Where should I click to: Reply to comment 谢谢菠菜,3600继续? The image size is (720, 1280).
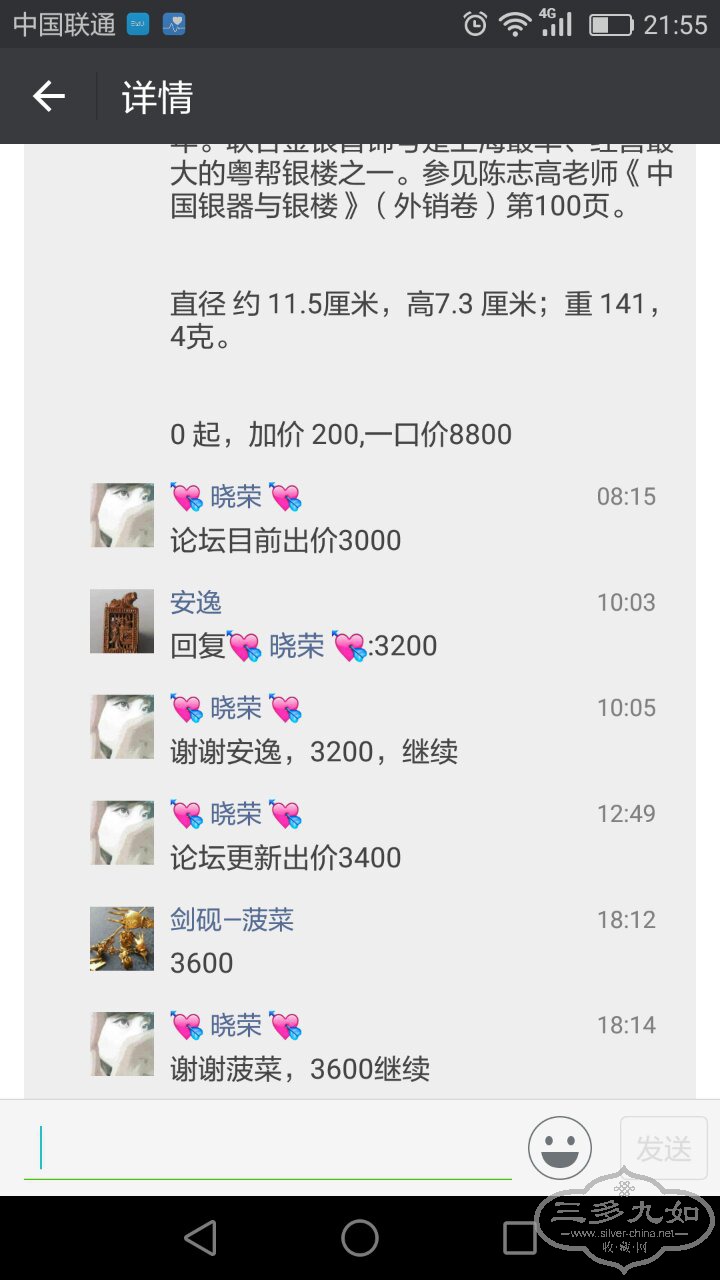point(300,1069)
